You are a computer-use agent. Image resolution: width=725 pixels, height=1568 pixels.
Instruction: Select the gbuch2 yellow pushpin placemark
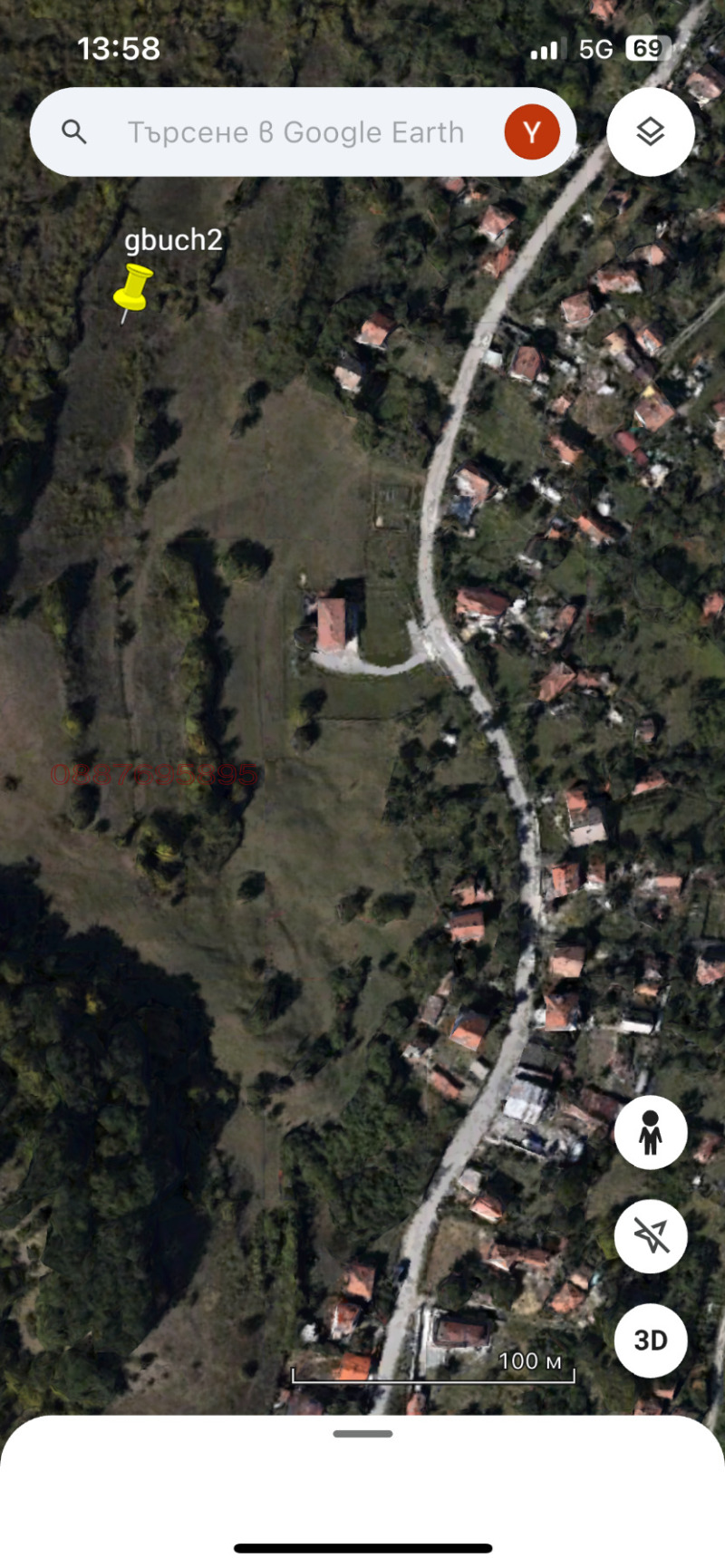point(133,289)
